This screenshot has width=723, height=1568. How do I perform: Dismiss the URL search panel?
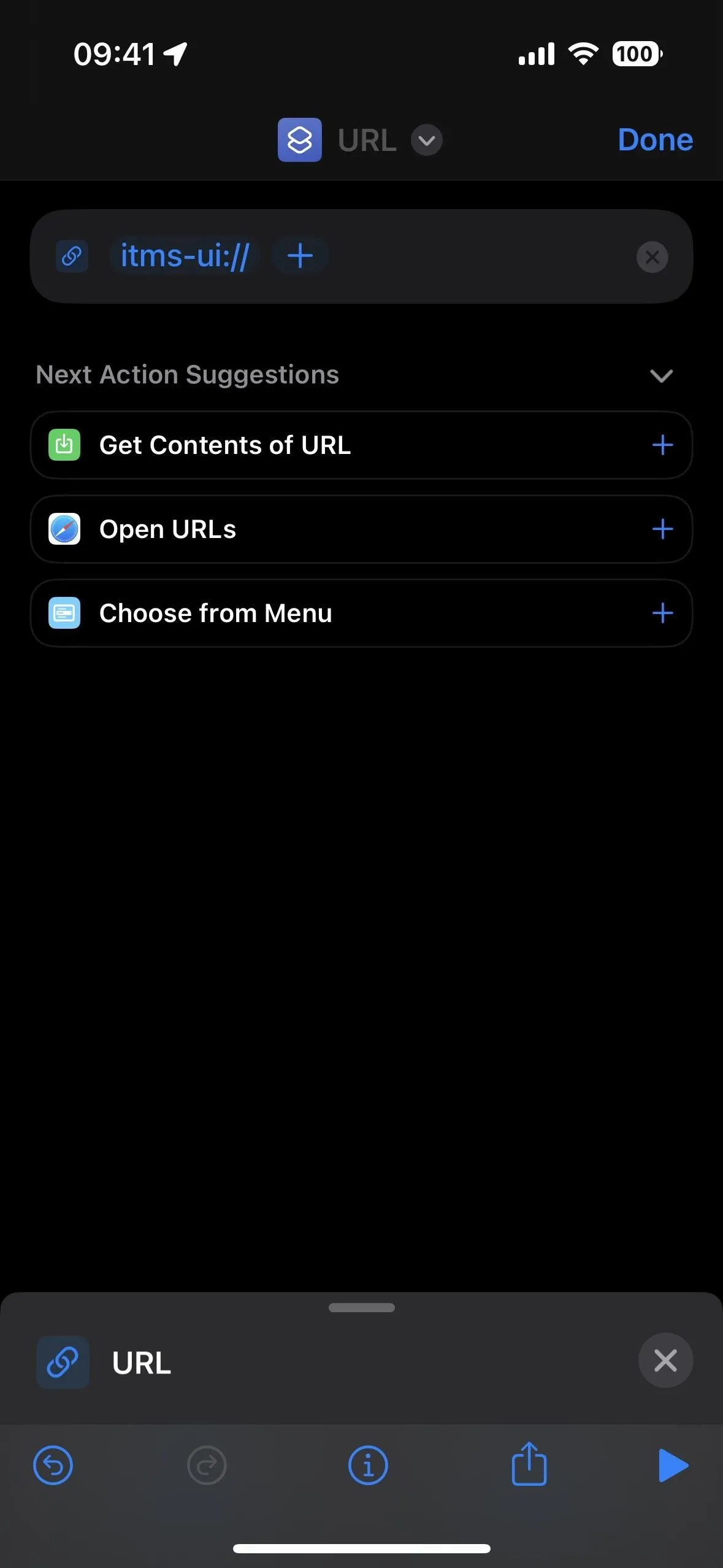pos(665,1361)
